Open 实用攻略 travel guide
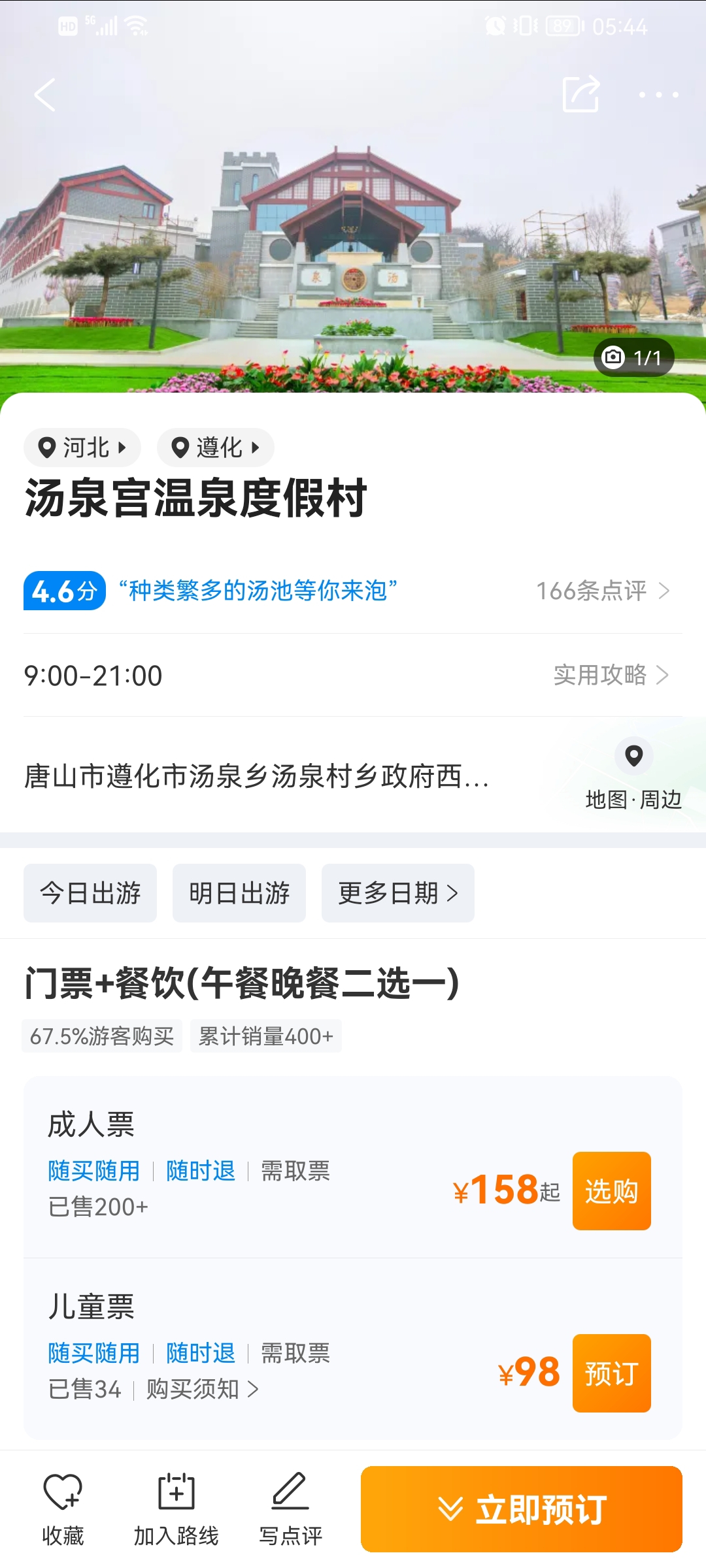This screenshot has width=706, height=1568. [611, 675]
